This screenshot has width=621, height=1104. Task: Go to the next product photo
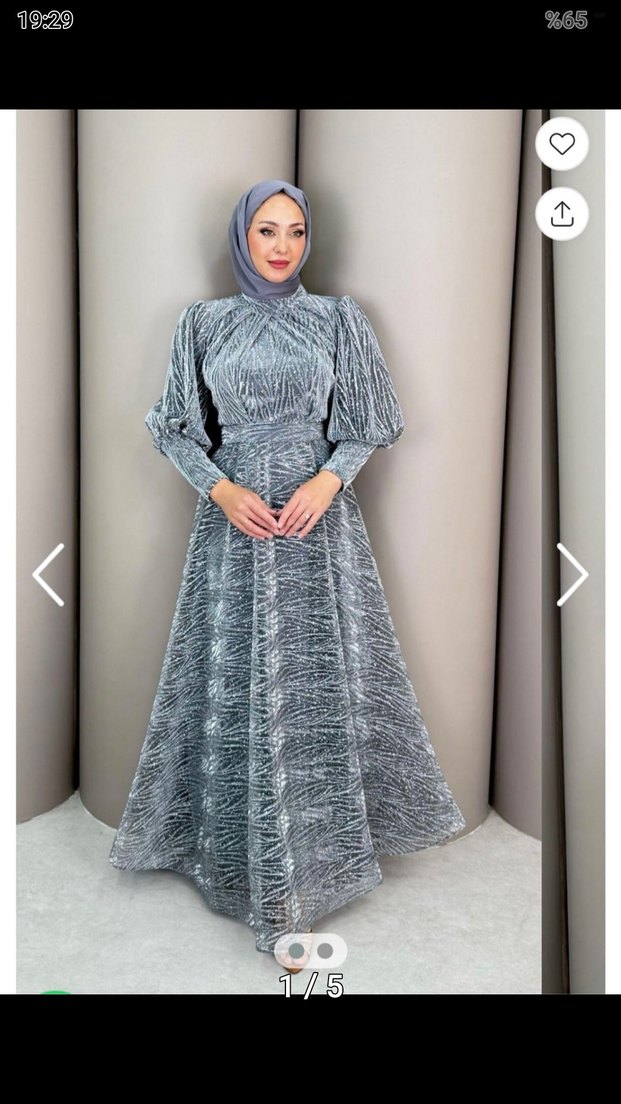[x=572, y=575]
